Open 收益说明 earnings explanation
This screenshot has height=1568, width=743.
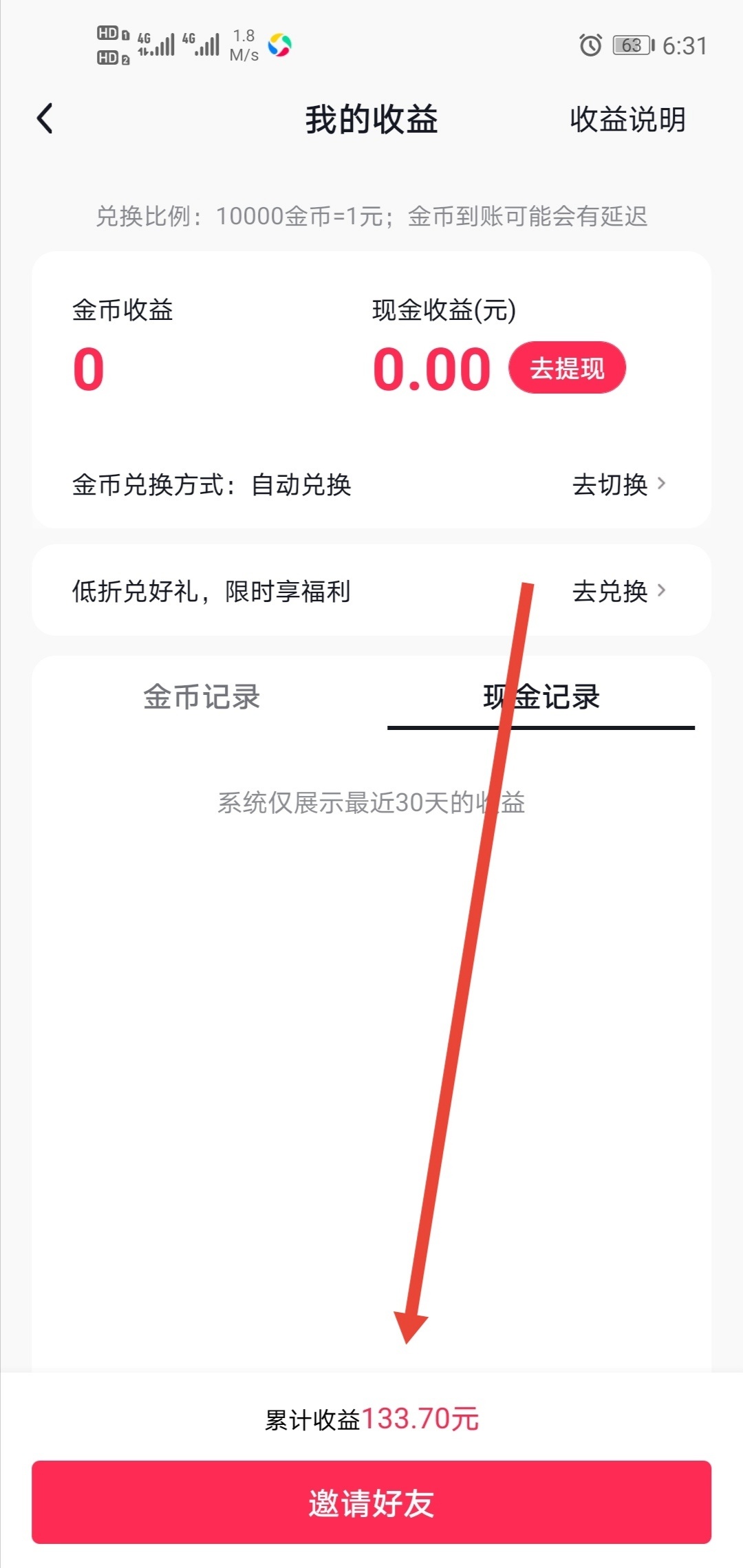click(x=627, y=120)
